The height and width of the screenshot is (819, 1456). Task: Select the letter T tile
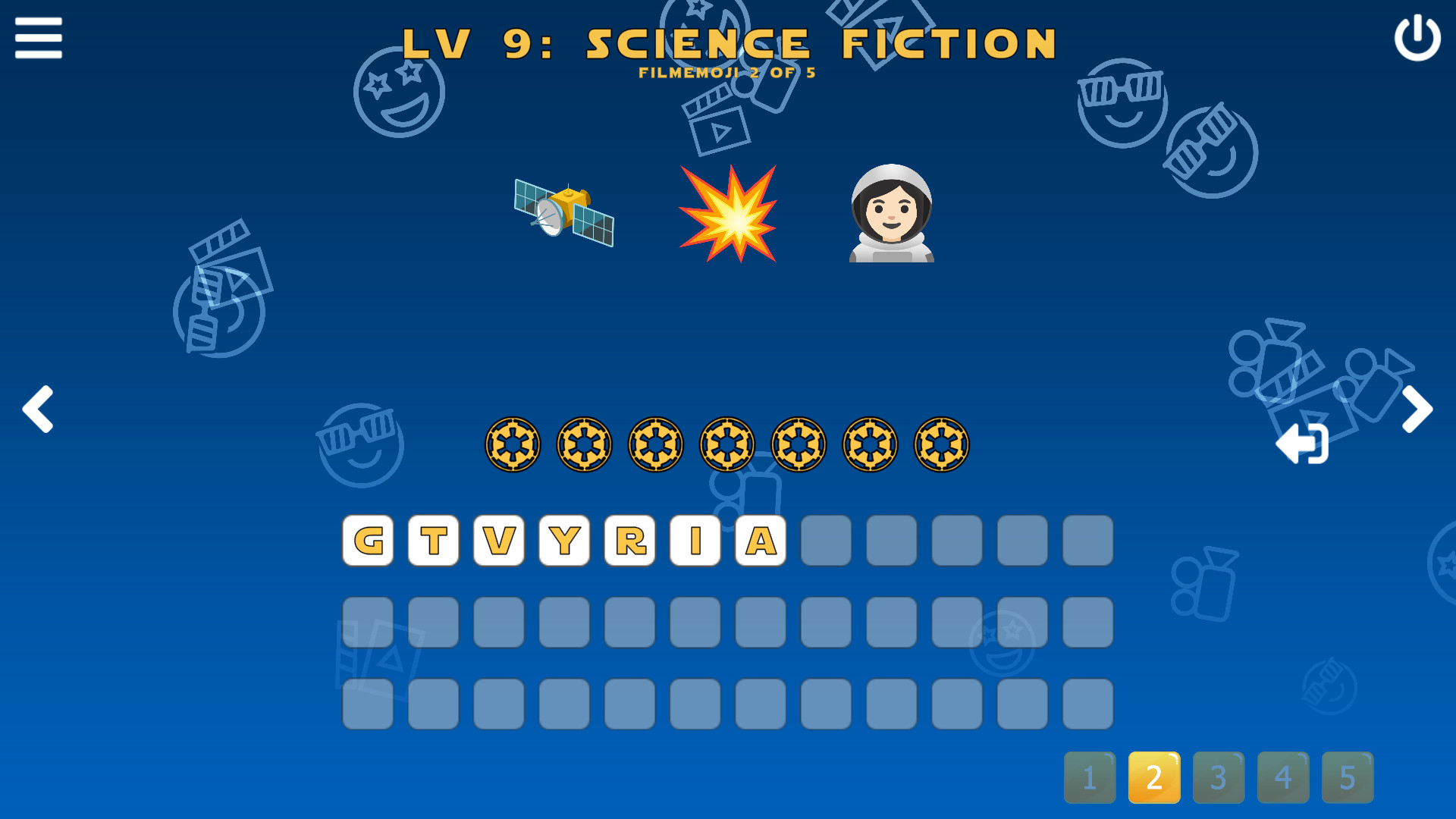click(434, 541)
